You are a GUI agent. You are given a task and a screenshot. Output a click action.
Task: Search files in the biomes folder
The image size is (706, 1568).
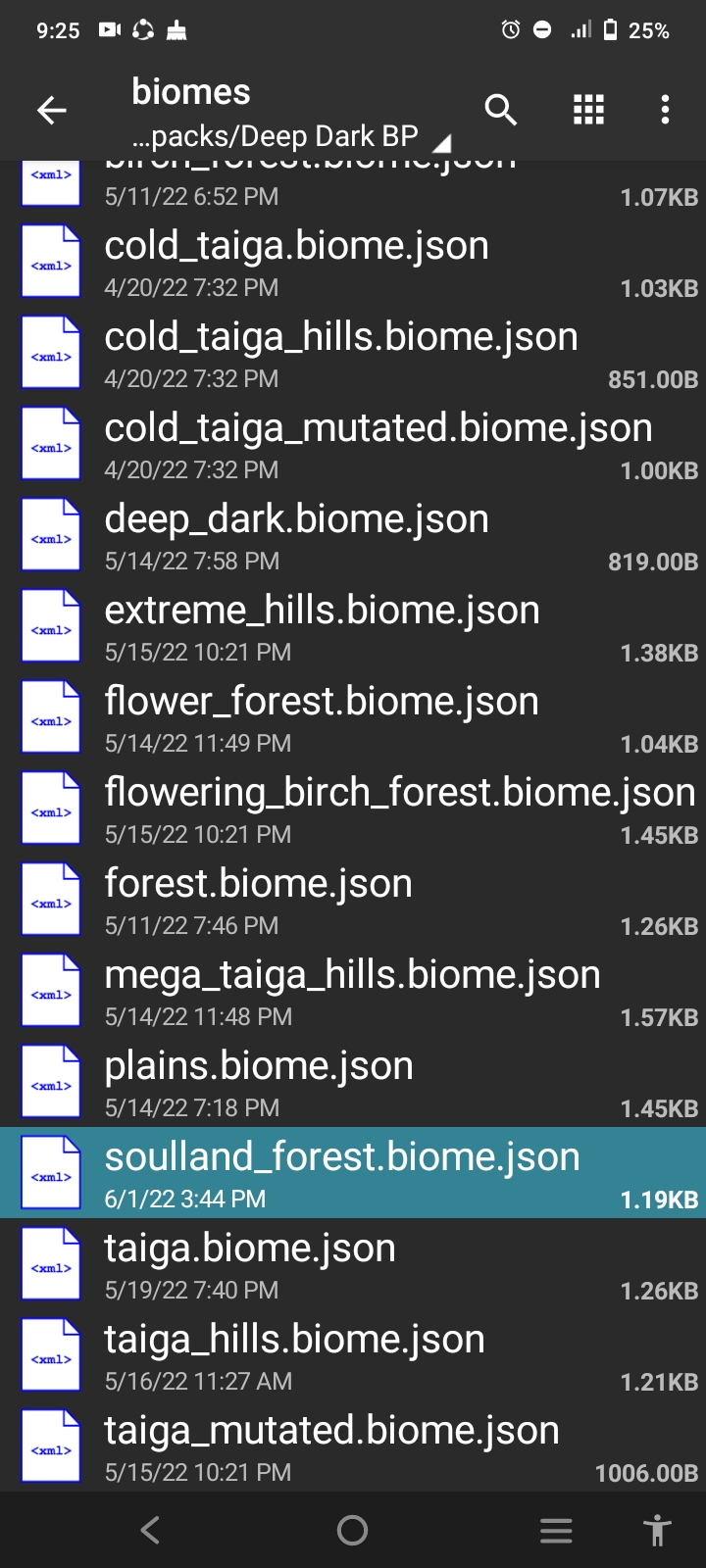pos(501,110)
